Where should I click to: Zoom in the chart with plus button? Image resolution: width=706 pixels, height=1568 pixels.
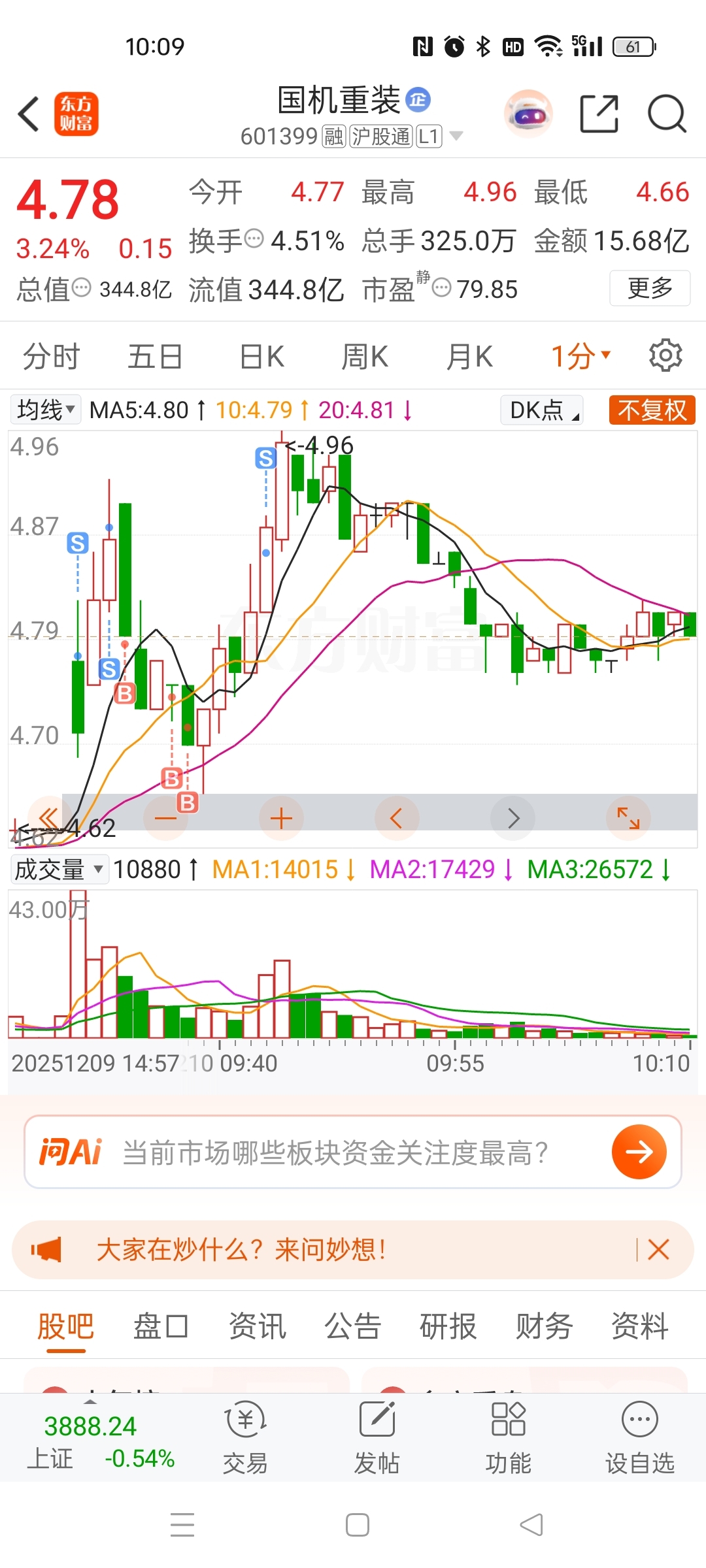click(x=281, y=818)
